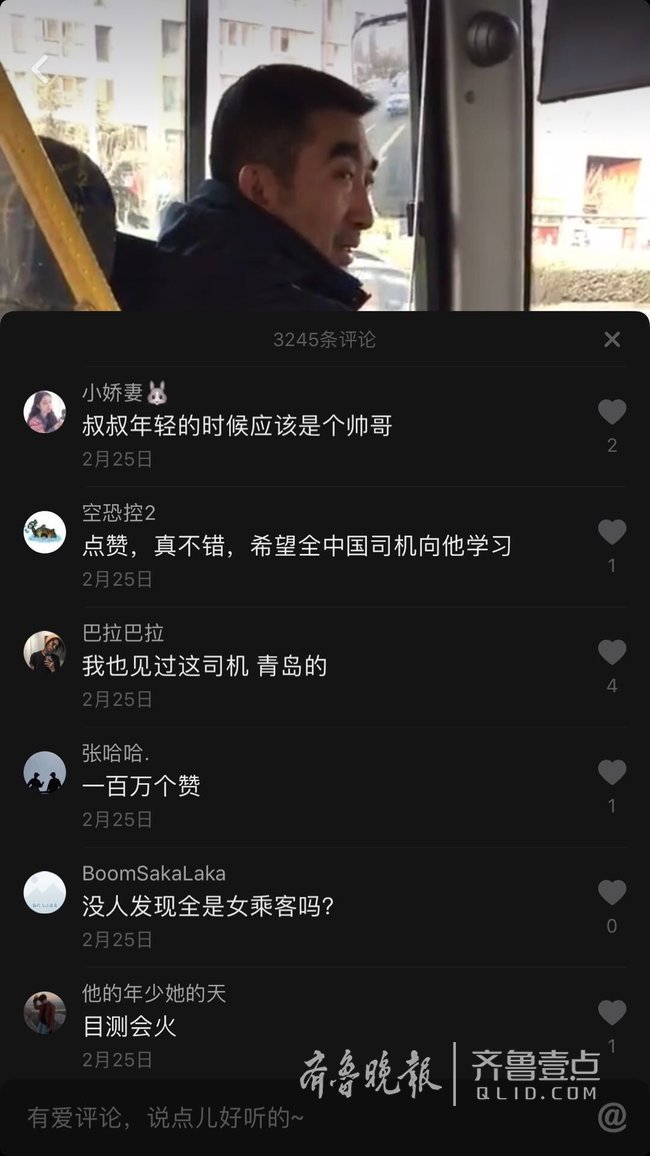650x1156 pixels.
Task: Open 张哈哈's profile avatar
Action: [45, 772]
